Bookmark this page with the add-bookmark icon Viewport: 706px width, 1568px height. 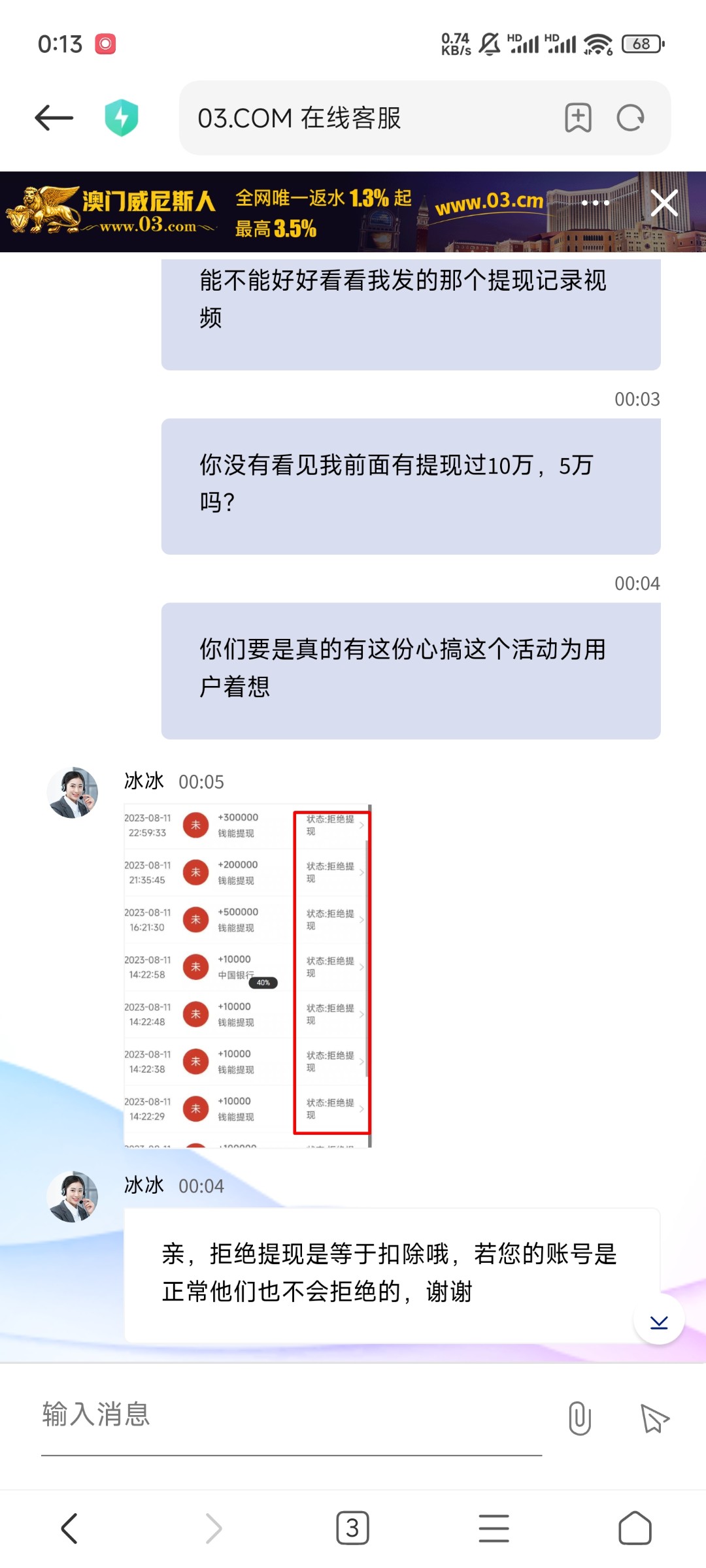coord(578,118)
